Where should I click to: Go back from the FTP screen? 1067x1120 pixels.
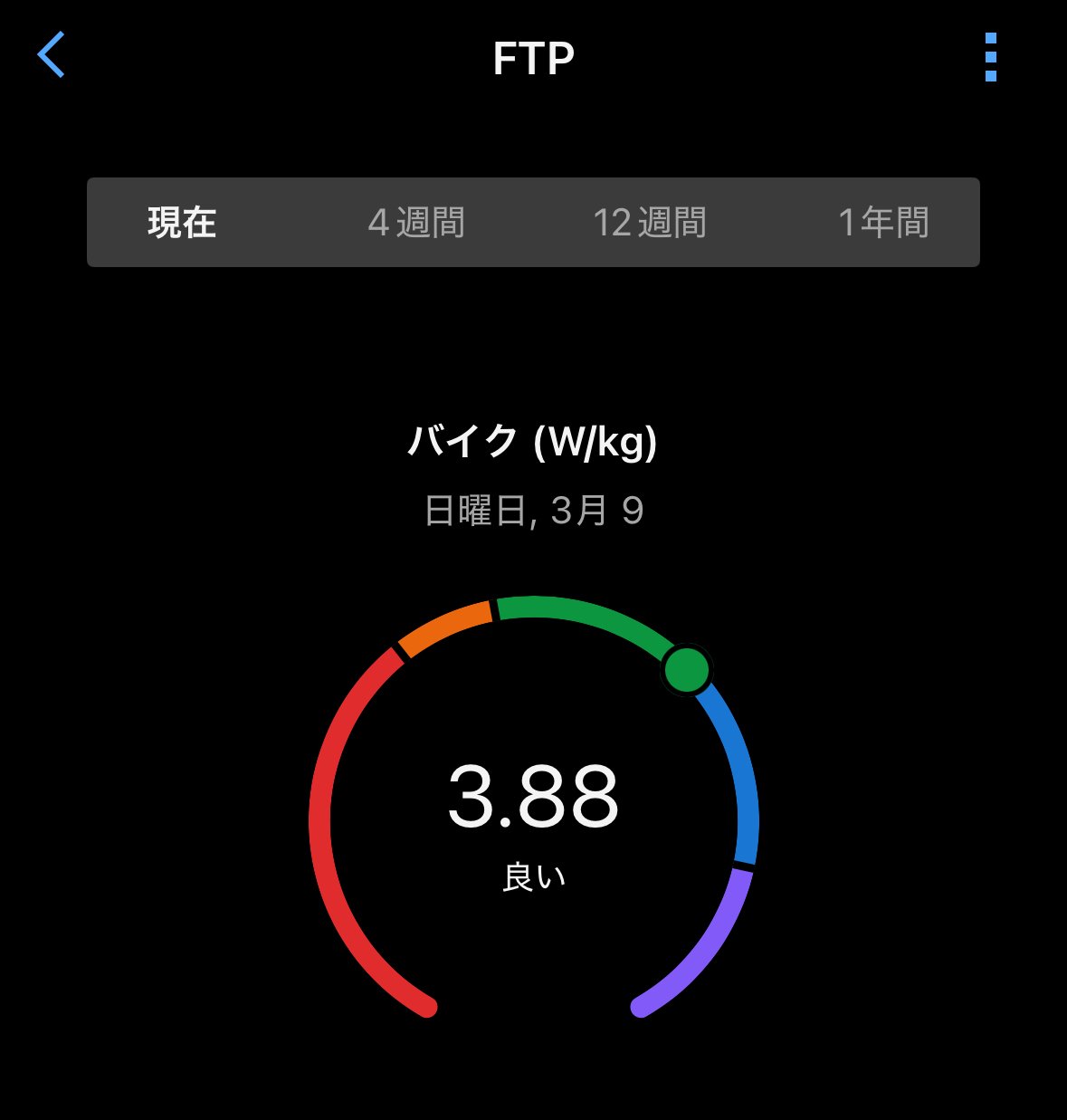52,55
